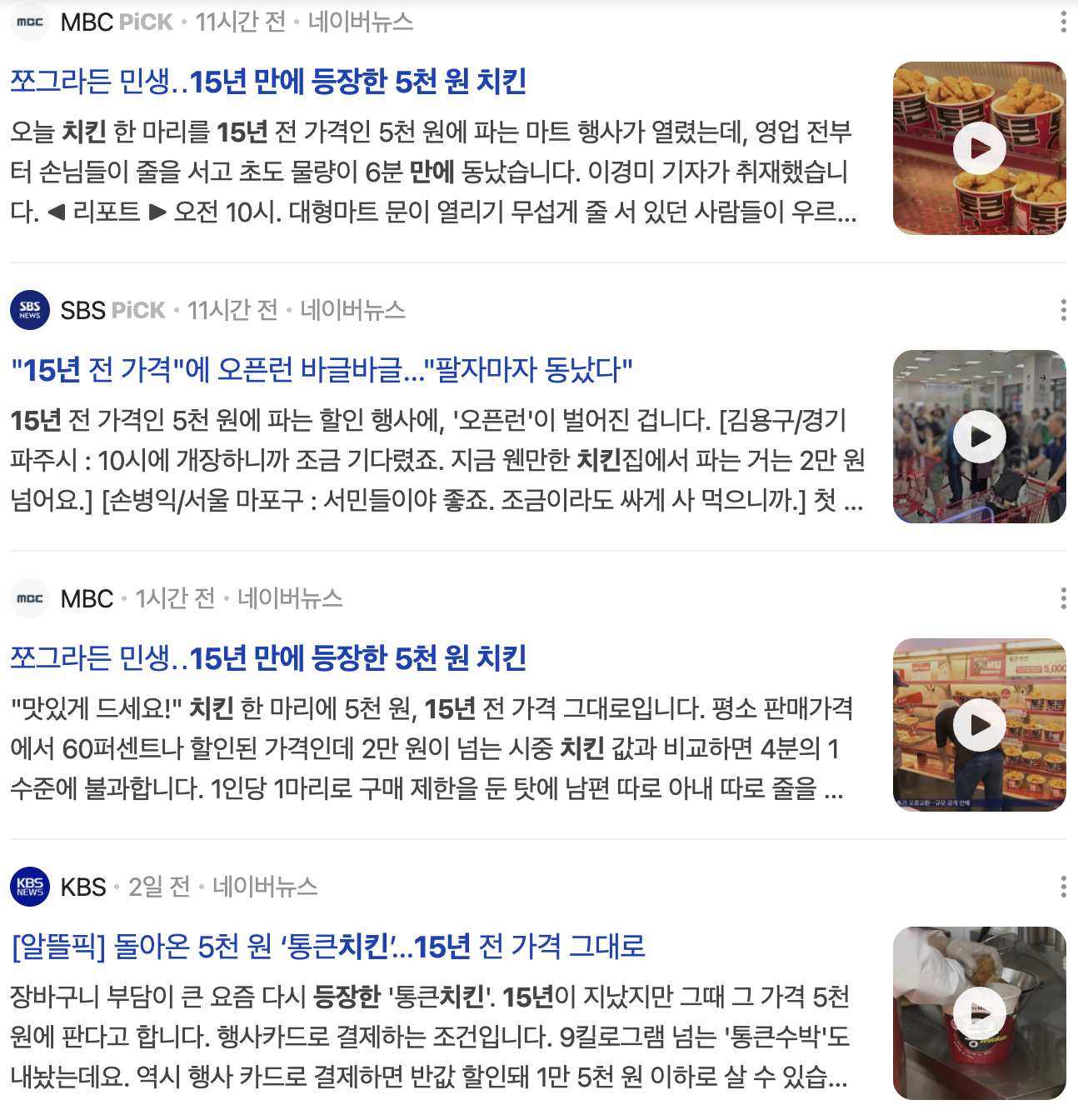Play the KBS 통큰치킨 video thumbnail
This screenshot has height=1120, width=1078.
979,1013
